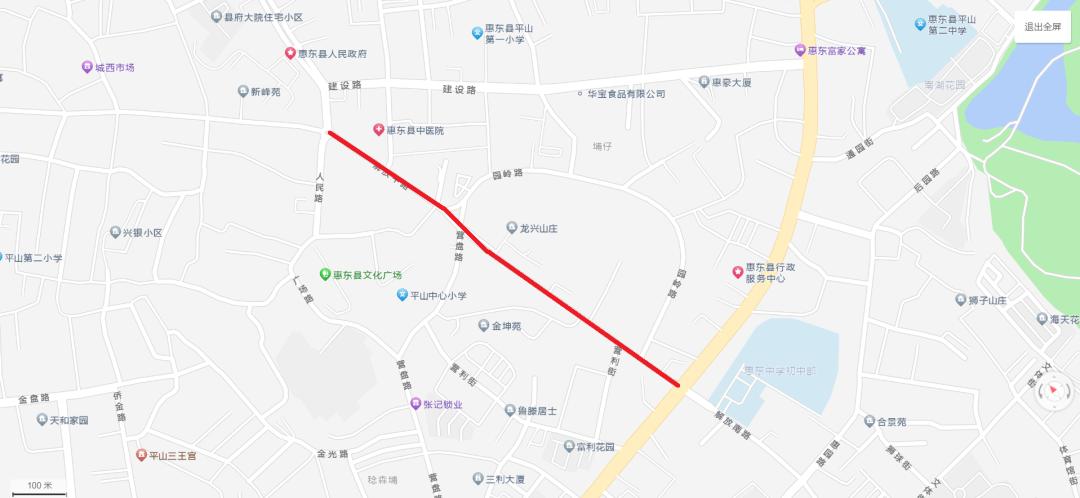Tap the 城西市场 shopping marker
Screen dimensions: 1080x498
pos(87,68)
